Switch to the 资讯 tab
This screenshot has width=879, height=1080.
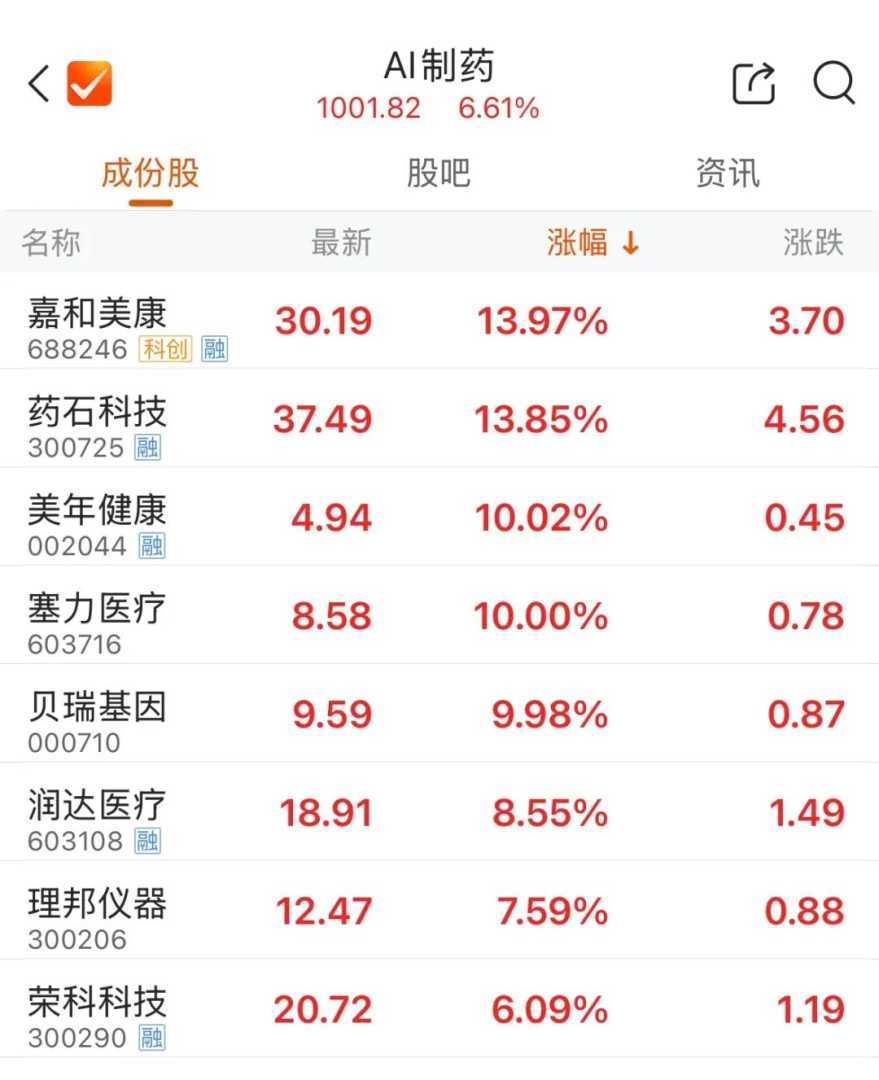click(x=727, y=173)
